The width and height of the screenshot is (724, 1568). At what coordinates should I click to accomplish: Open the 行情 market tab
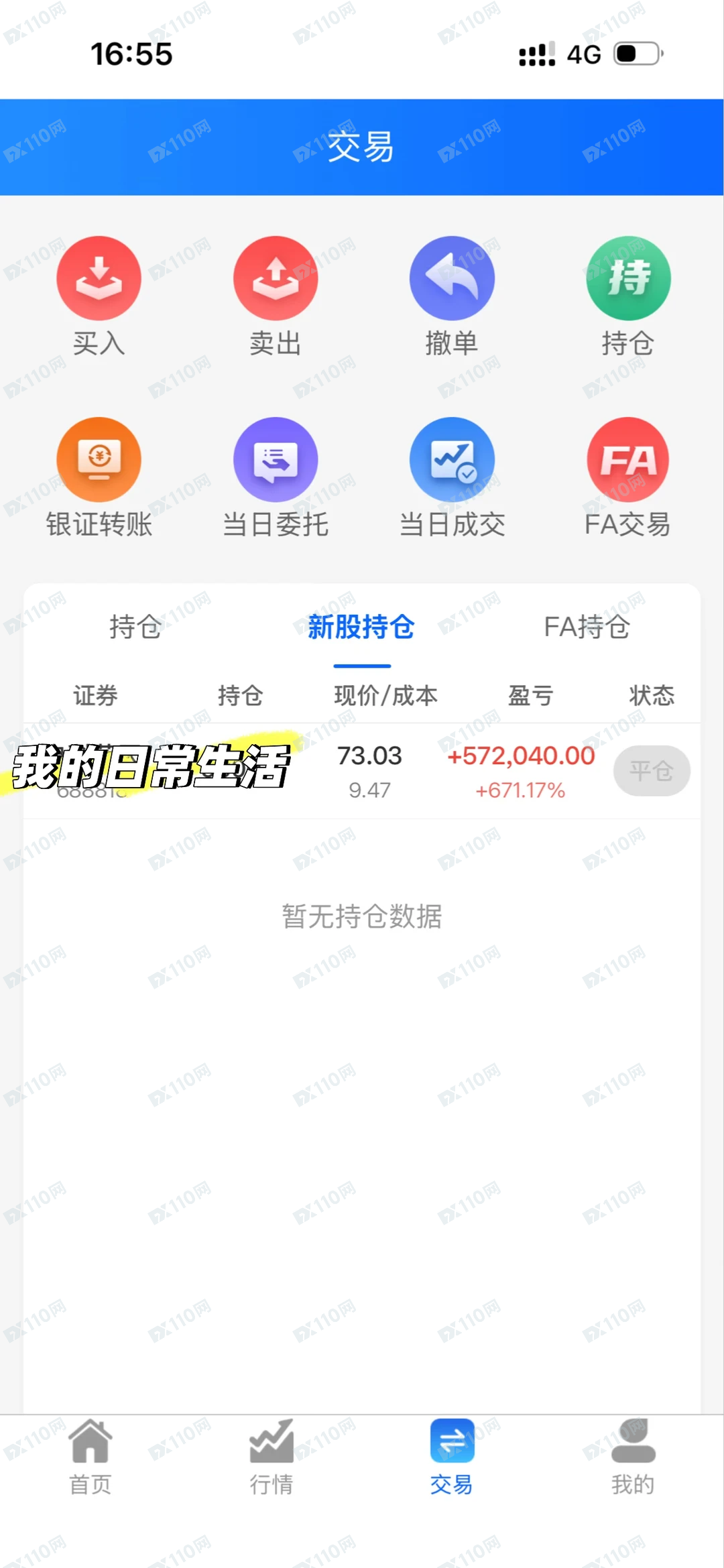click(x=271, y=1456)
